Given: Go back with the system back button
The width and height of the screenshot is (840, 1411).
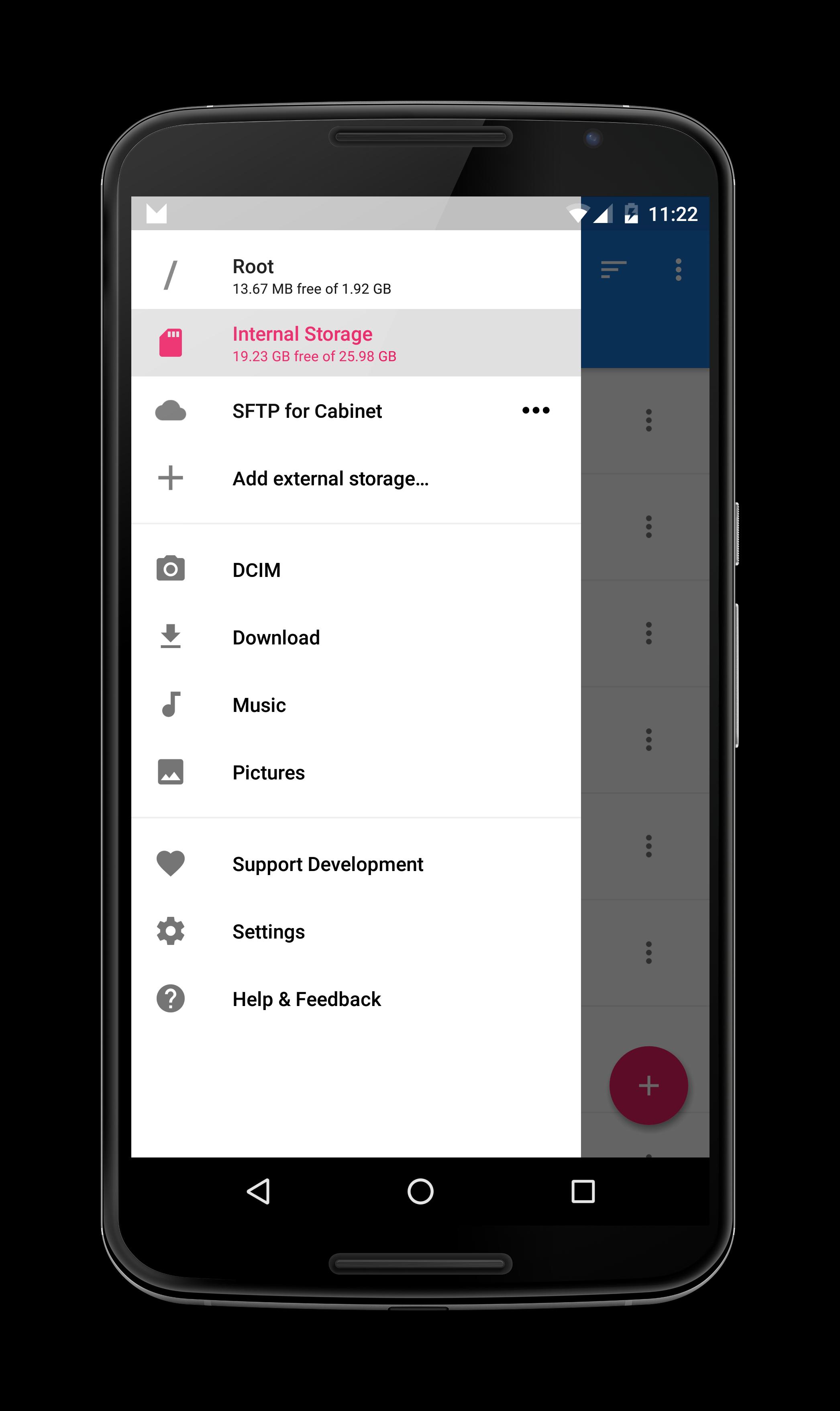Looking at the screenshot, I should click(x=259, y=1191).
